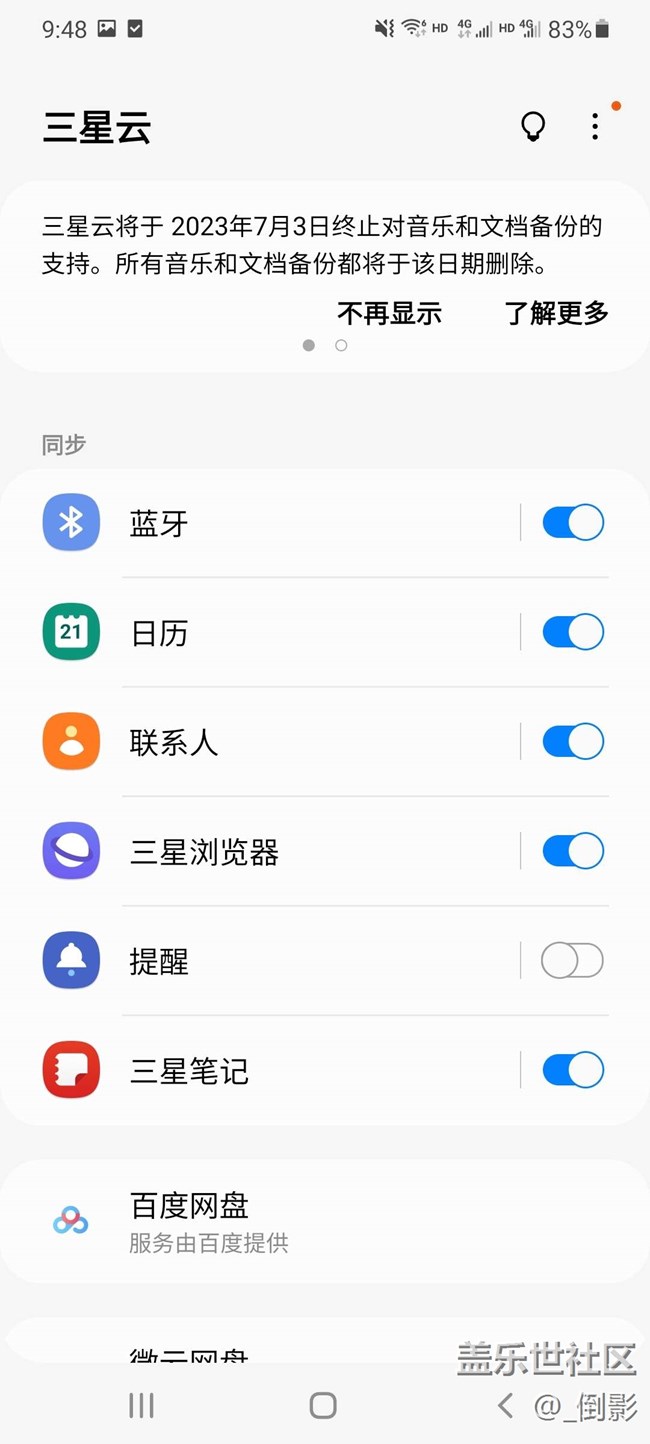Tap 不再显示 on the notice banner

(389, 313)
